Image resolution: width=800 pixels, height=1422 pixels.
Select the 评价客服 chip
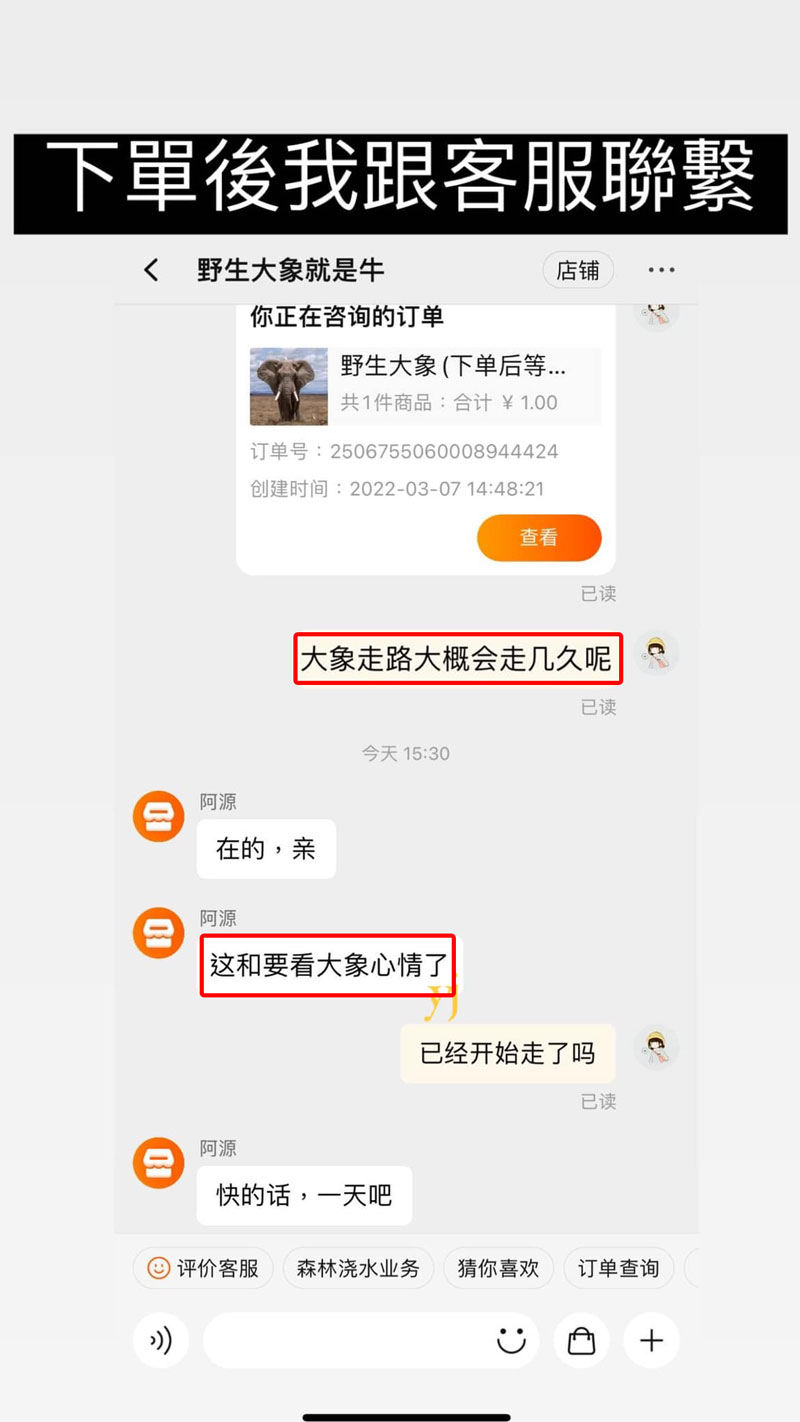tap(204, 1268)
